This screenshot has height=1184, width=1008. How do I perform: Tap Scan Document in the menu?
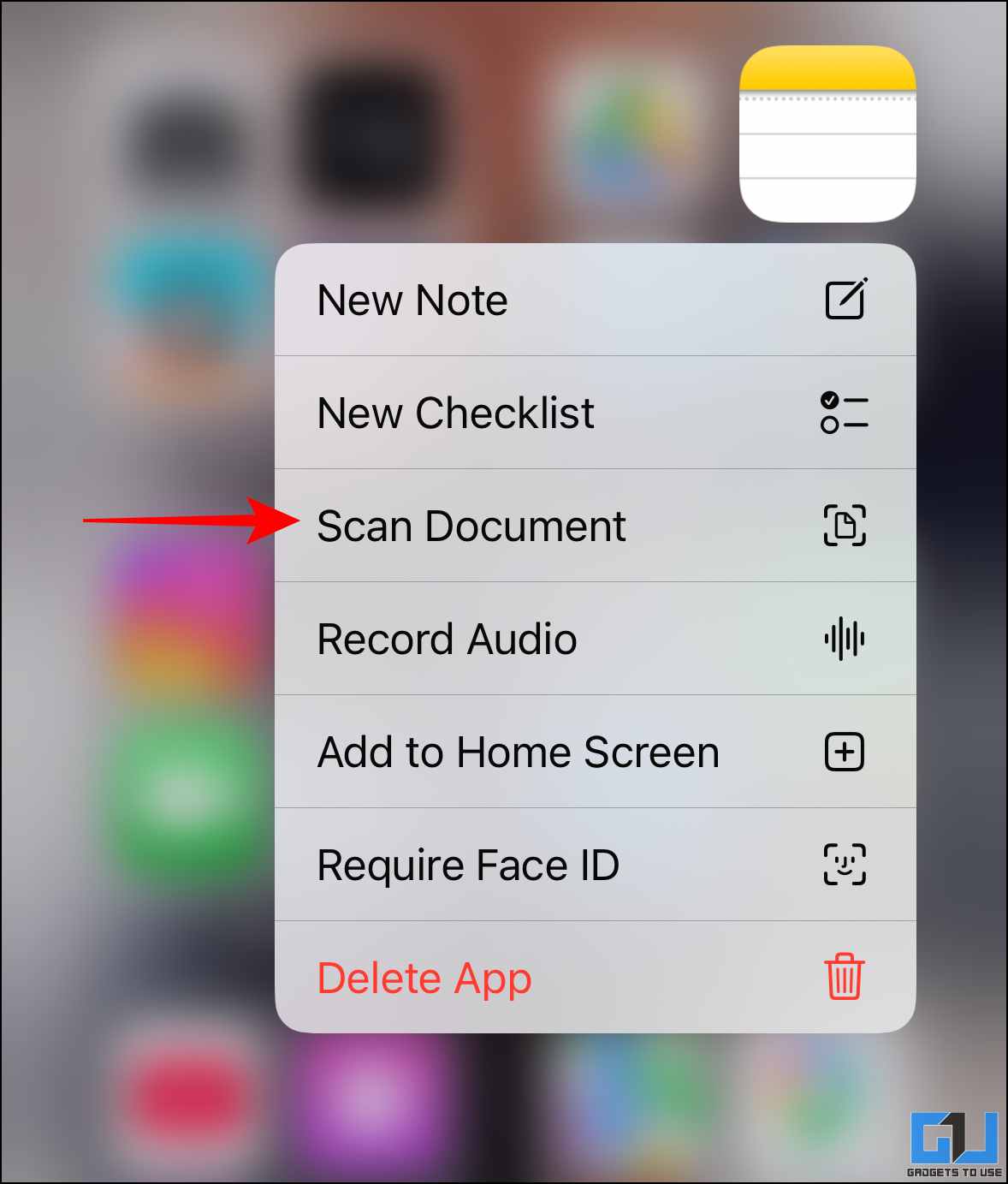pos(595,526)
